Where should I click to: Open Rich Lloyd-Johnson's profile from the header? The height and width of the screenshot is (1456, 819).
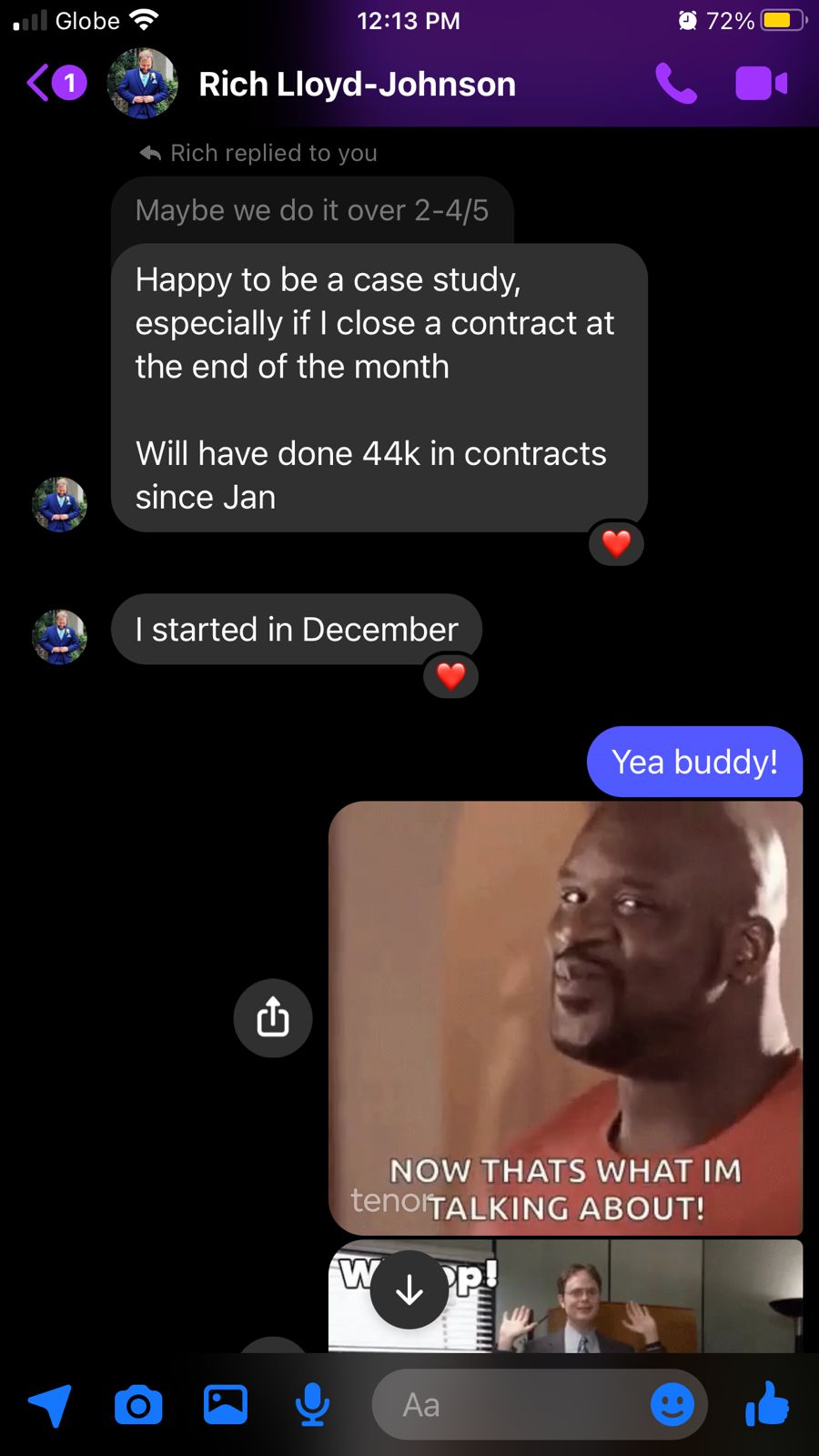[x=357, y=85]
